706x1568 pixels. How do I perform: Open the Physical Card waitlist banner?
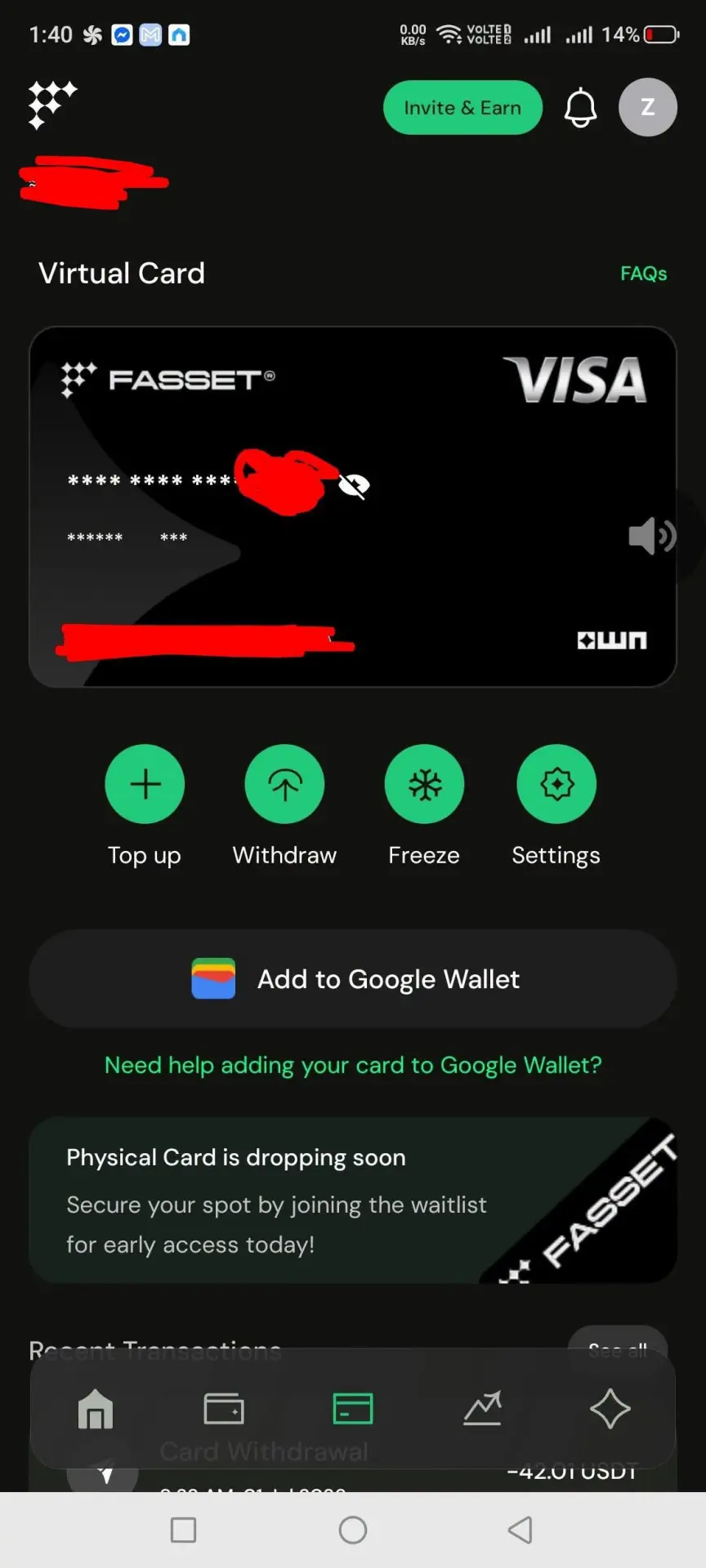353,1200
